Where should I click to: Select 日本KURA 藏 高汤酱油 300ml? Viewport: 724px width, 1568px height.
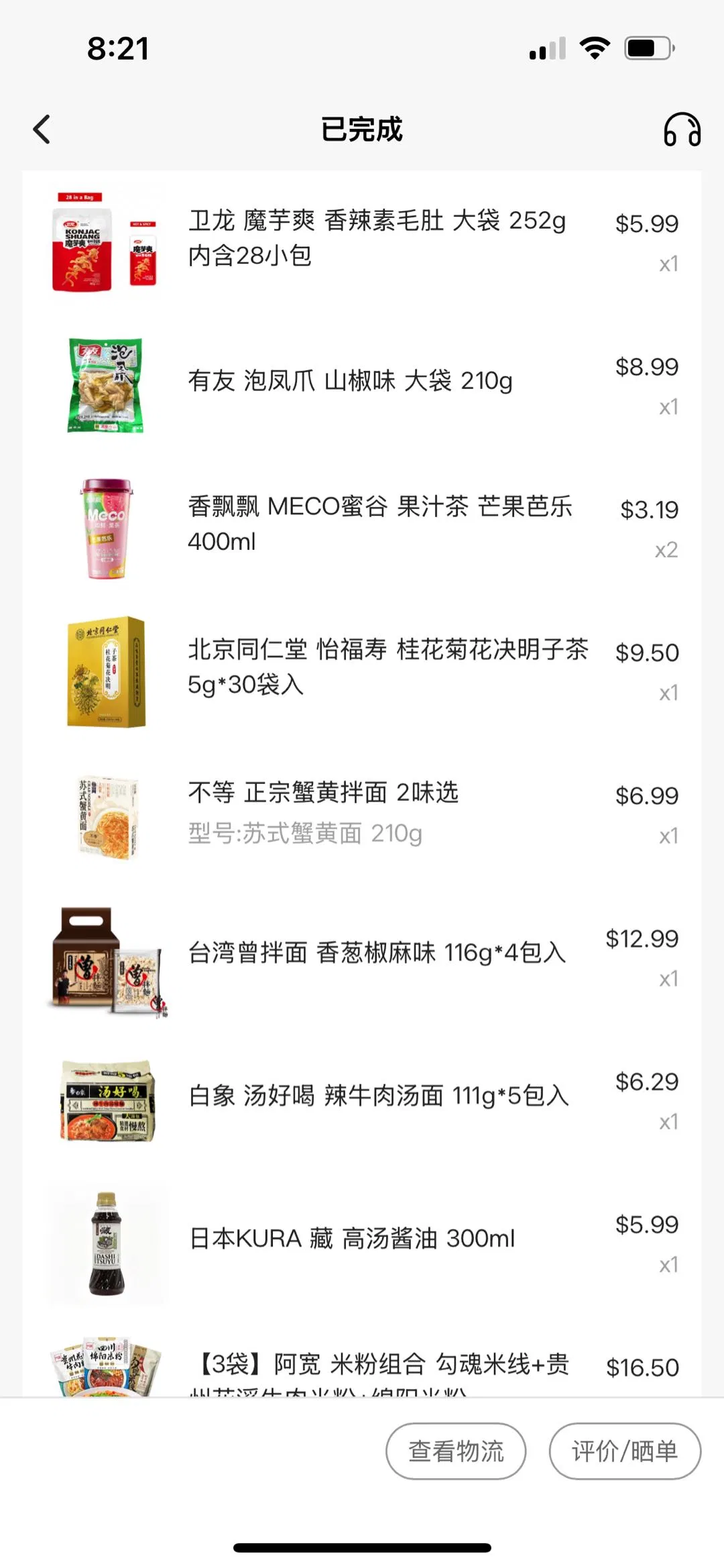(x=352, y=1239)
